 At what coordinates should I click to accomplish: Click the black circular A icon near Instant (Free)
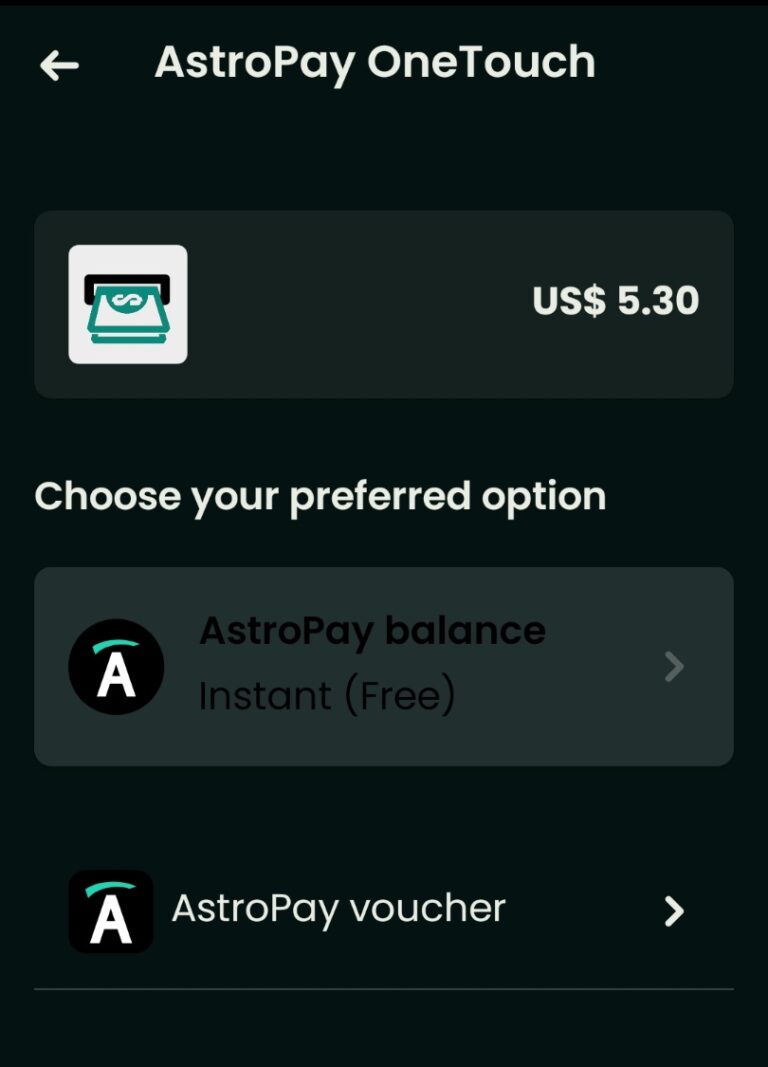click(x=117, y=666)
